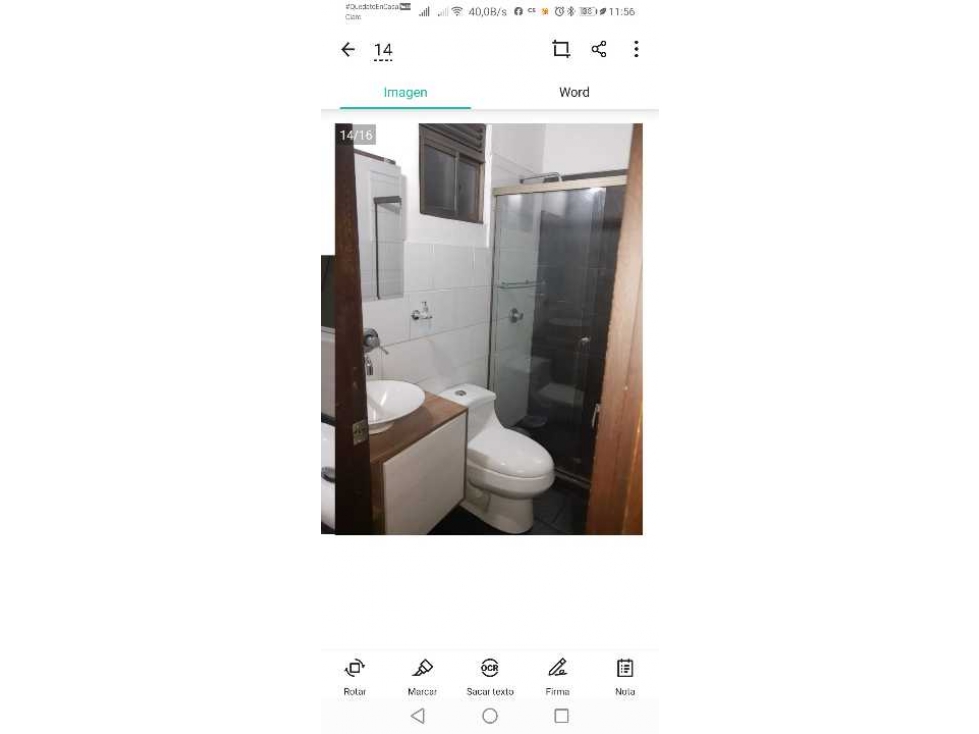
Task: Open the overflow menu
Action: [636, 49]
